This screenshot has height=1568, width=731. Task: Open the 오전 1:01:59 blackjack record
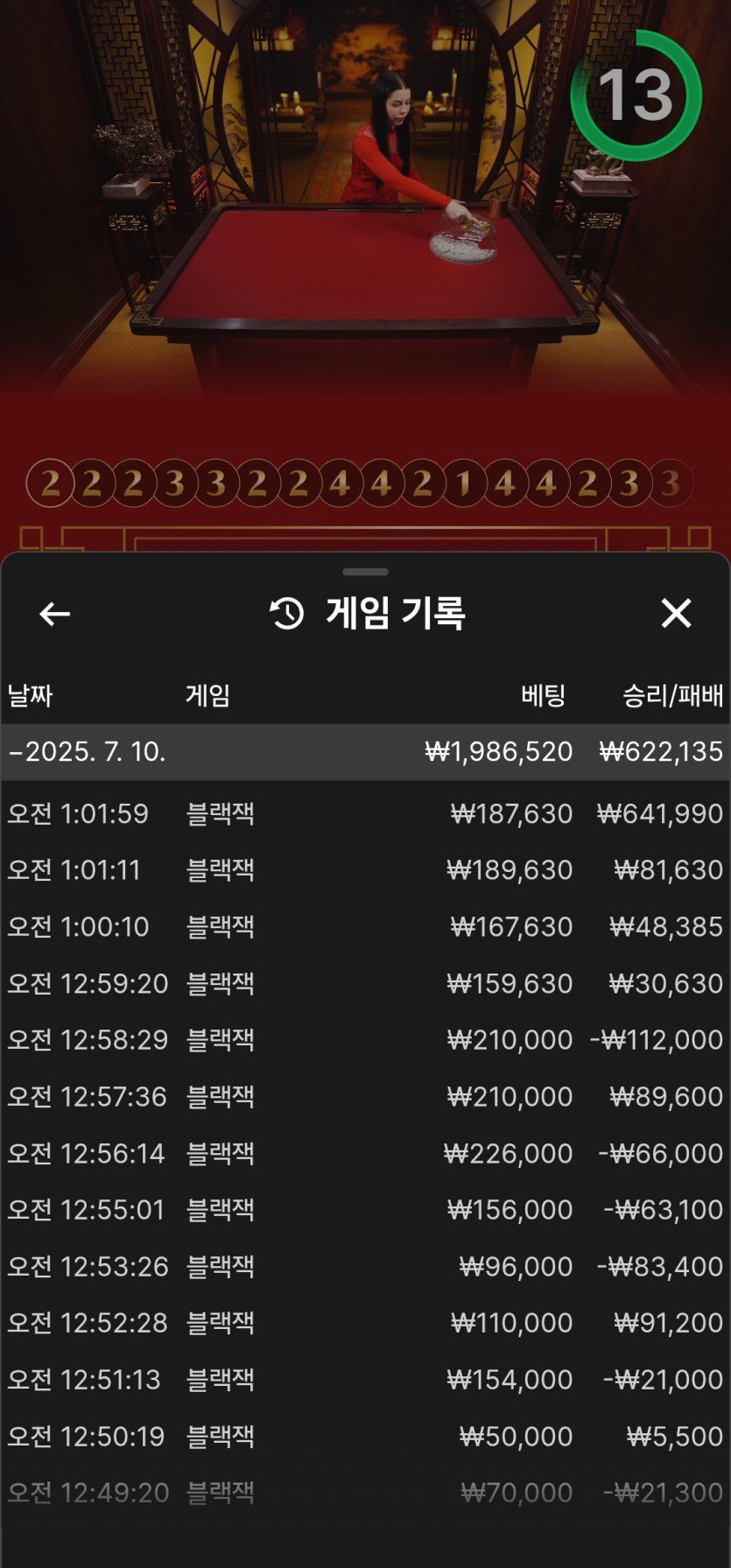click(x=365, y=813)
